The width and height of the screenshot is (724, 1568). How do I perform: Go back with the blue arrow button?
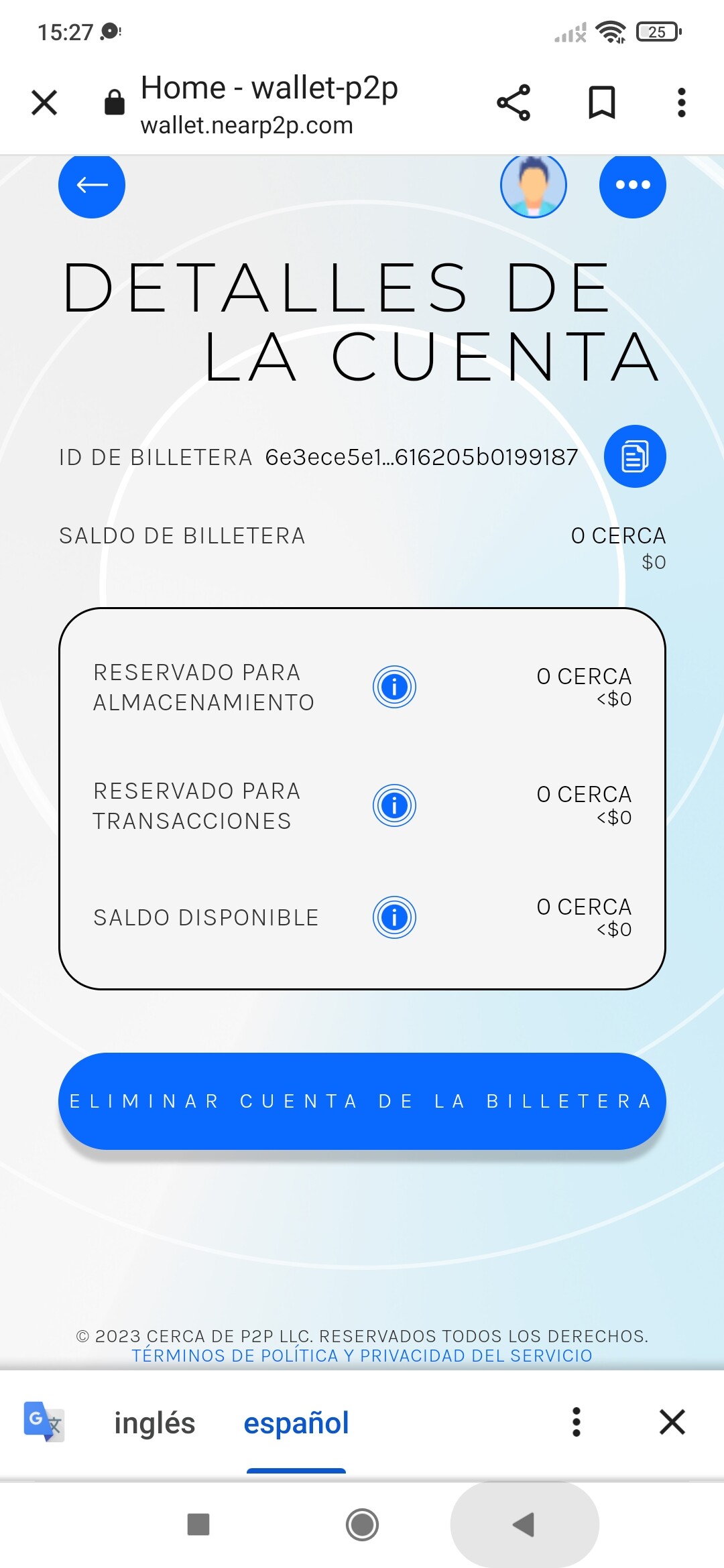(92, 185)
